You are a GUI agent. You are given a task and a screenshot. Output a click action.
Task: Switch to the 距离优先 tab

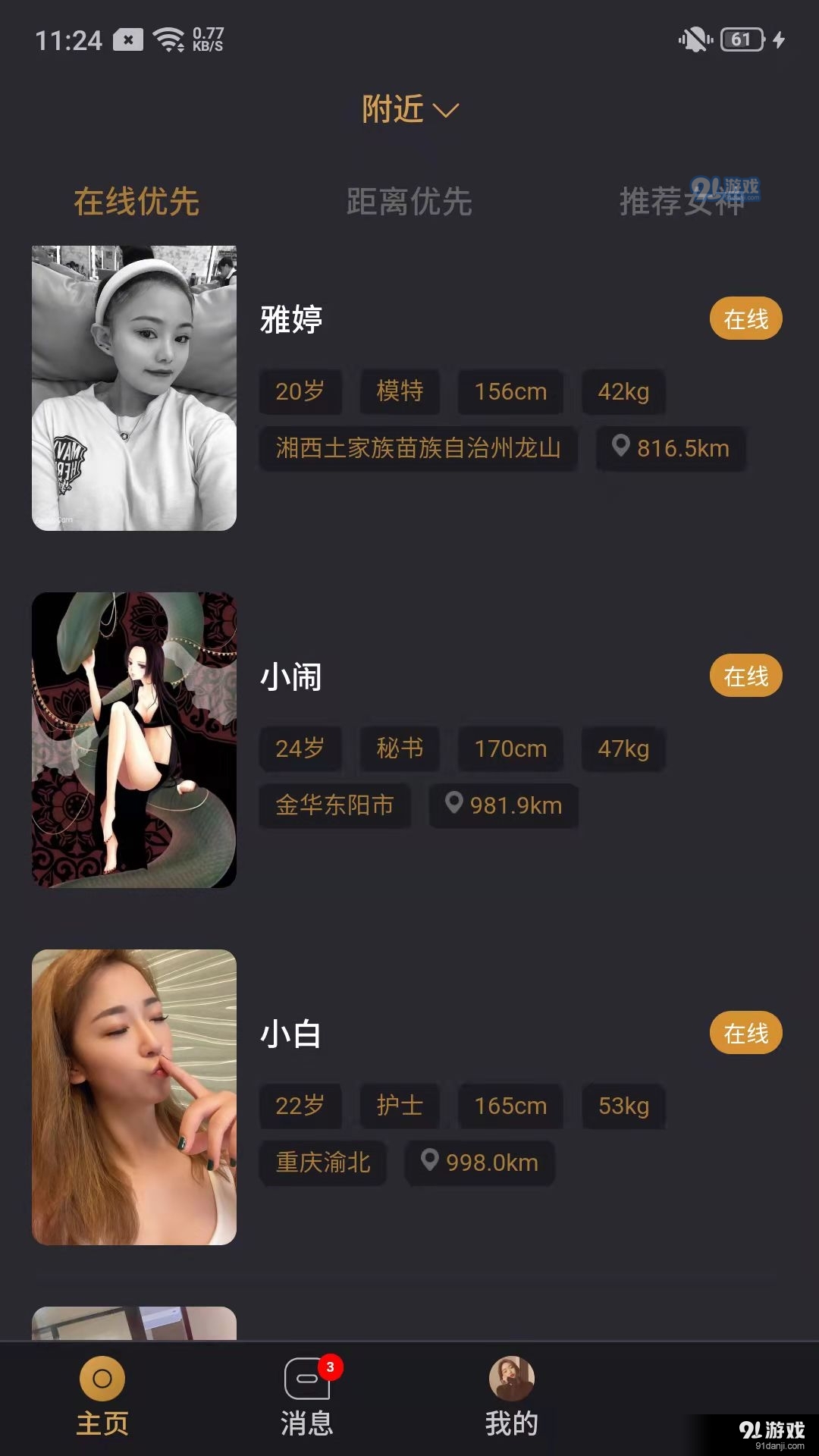point(409,201)
